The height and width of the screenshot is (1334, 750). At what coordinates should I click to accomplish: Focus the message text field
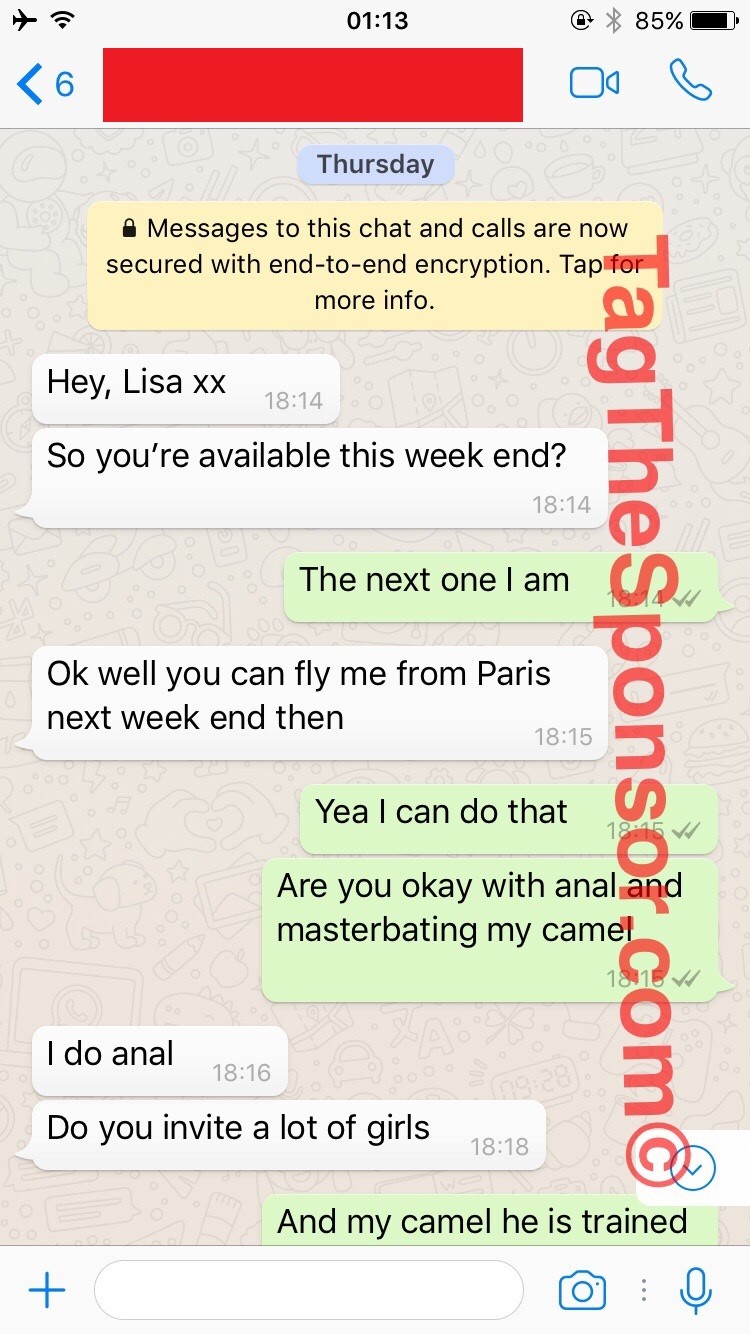(308, 1291)
